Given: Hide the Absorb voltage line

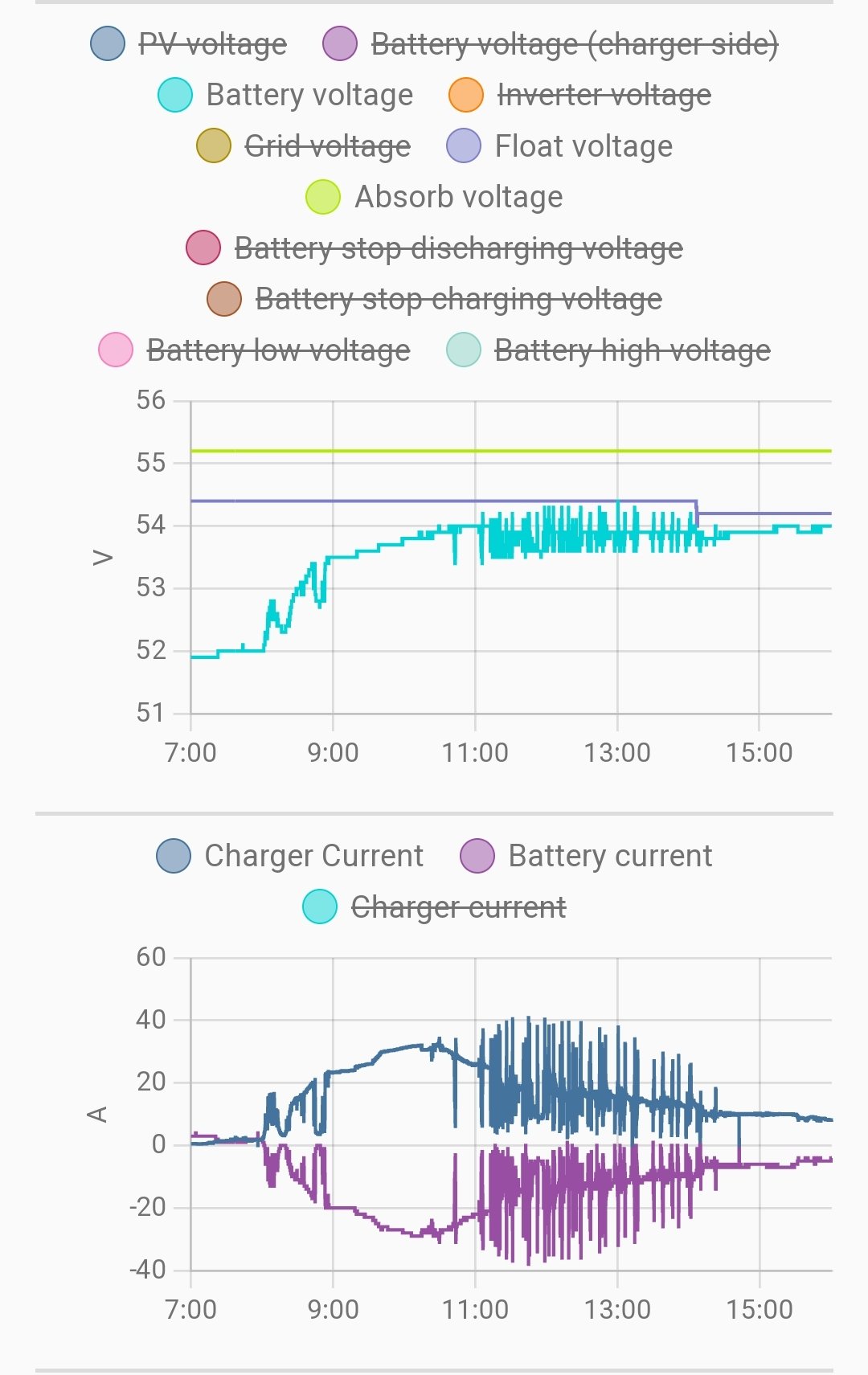Looking at the screenshot, I should [x=458, y=197].
